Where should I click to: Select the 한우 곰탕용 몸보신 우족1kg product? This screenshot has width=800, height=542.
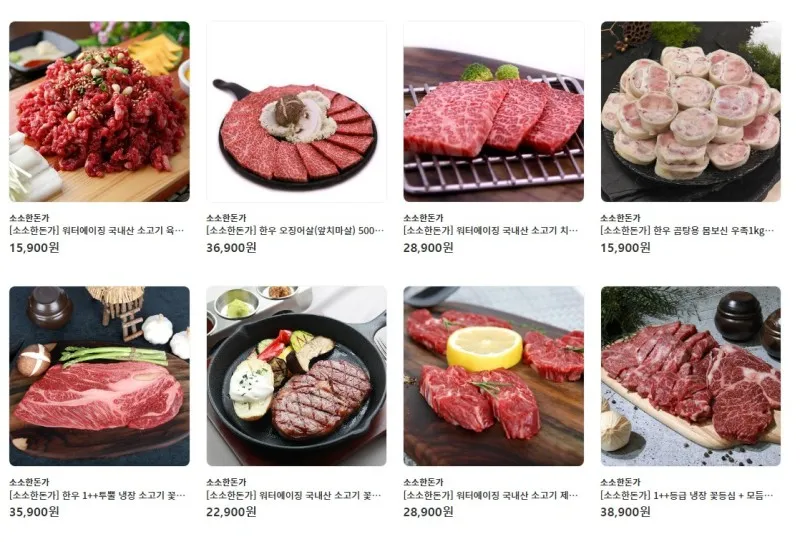(x=690, y=112)
